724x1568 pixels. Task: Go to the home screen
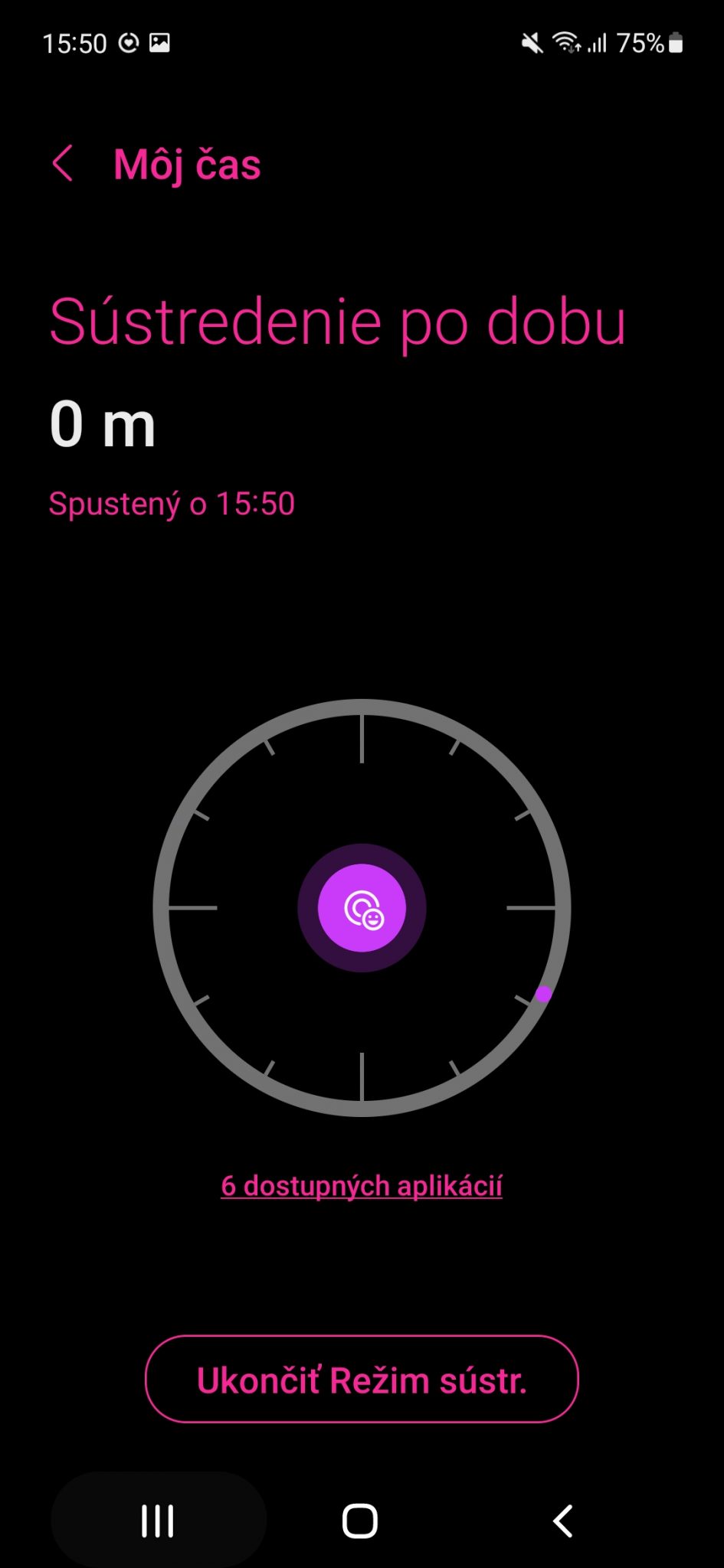(x=360, y=1521)
